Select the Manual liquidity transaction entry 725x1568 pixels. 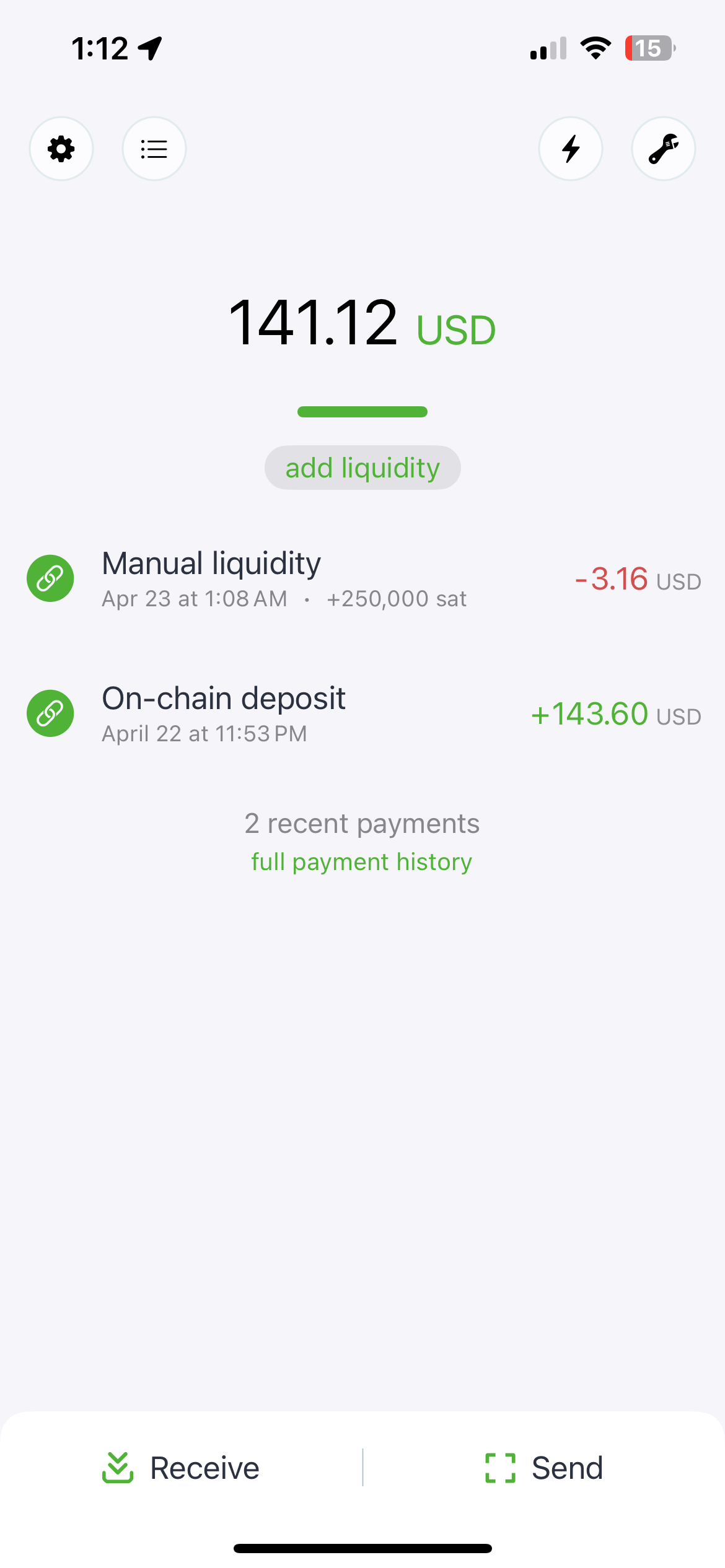click(211, 564)
